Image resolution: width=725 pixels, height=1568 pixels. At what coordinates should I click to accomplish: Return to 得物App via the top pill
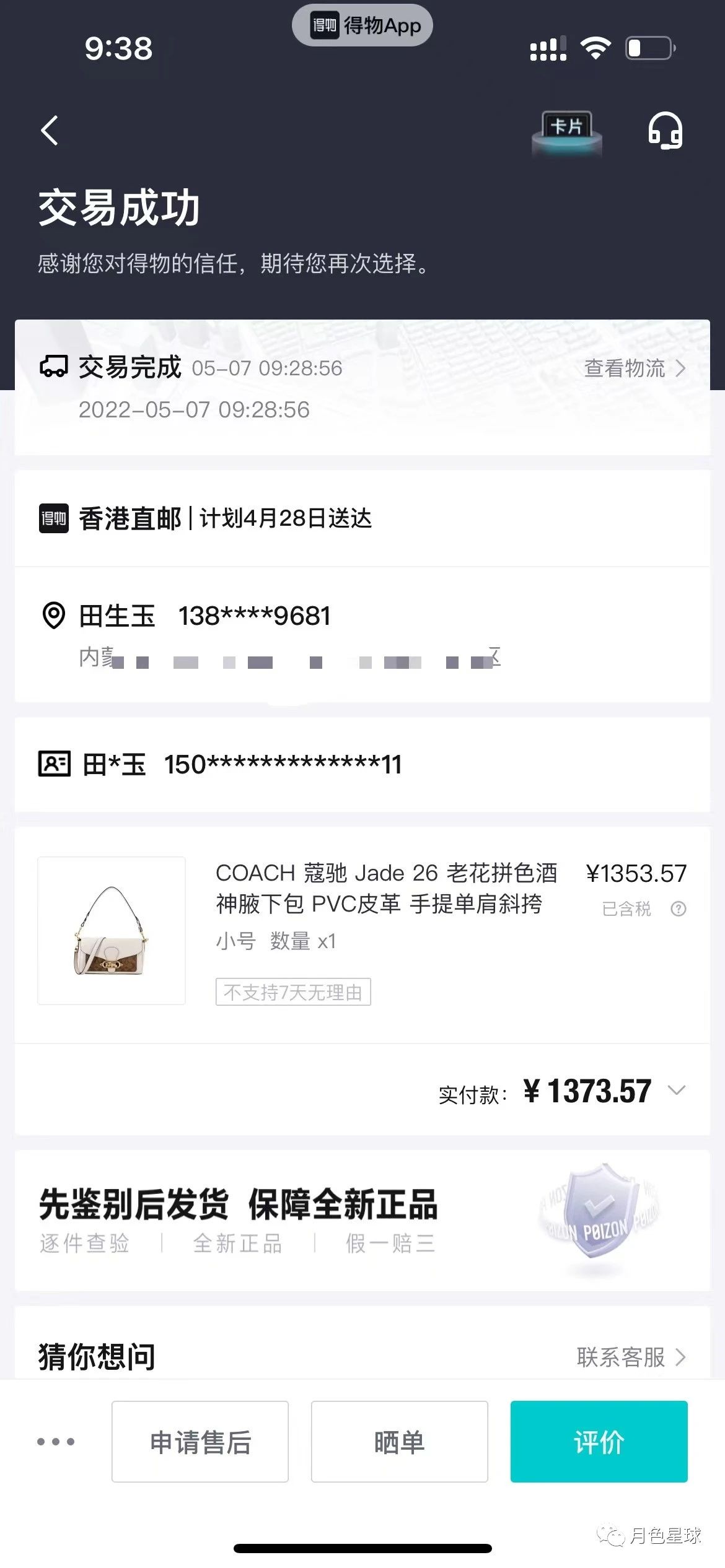[362, 25]
